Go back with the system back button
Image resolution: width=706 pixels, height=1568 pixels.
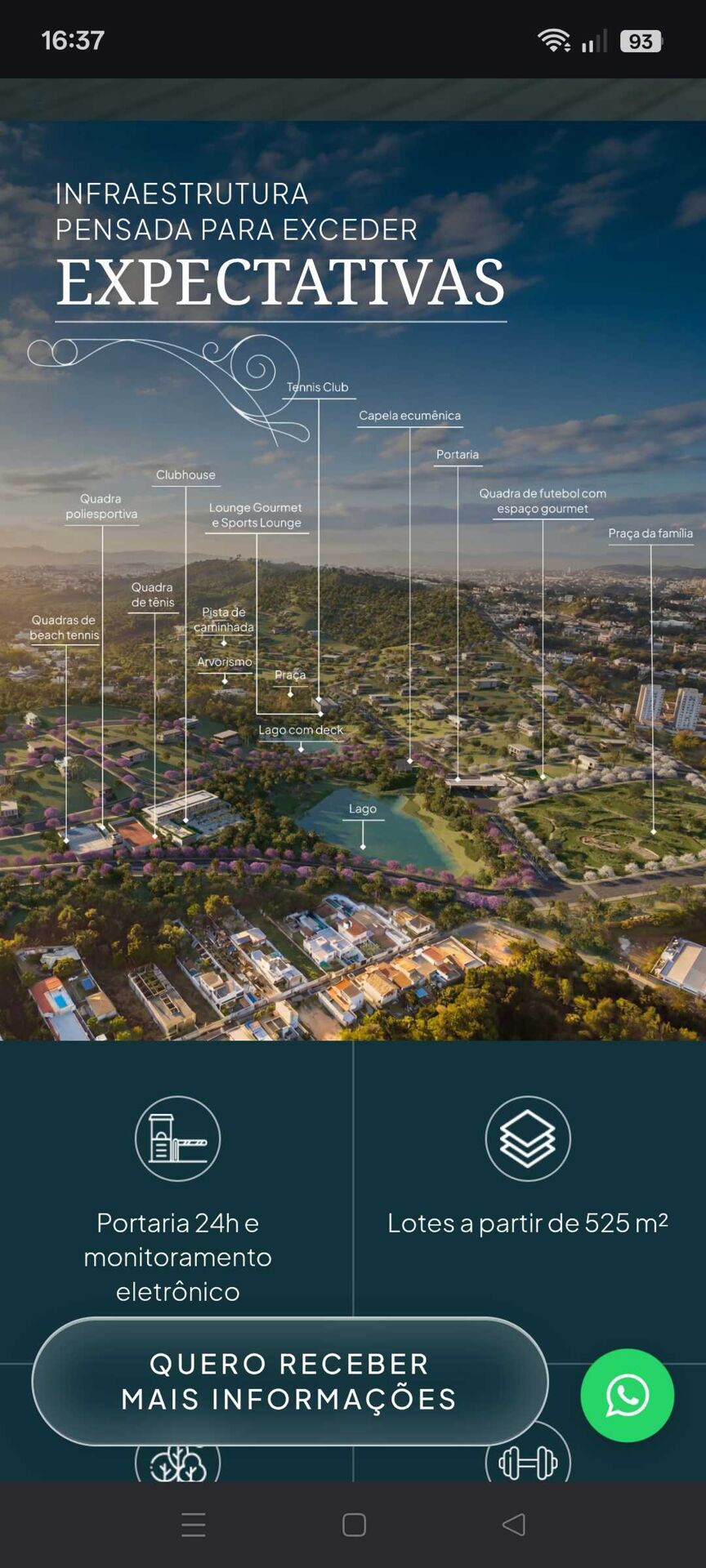[x=514, y=1524]
